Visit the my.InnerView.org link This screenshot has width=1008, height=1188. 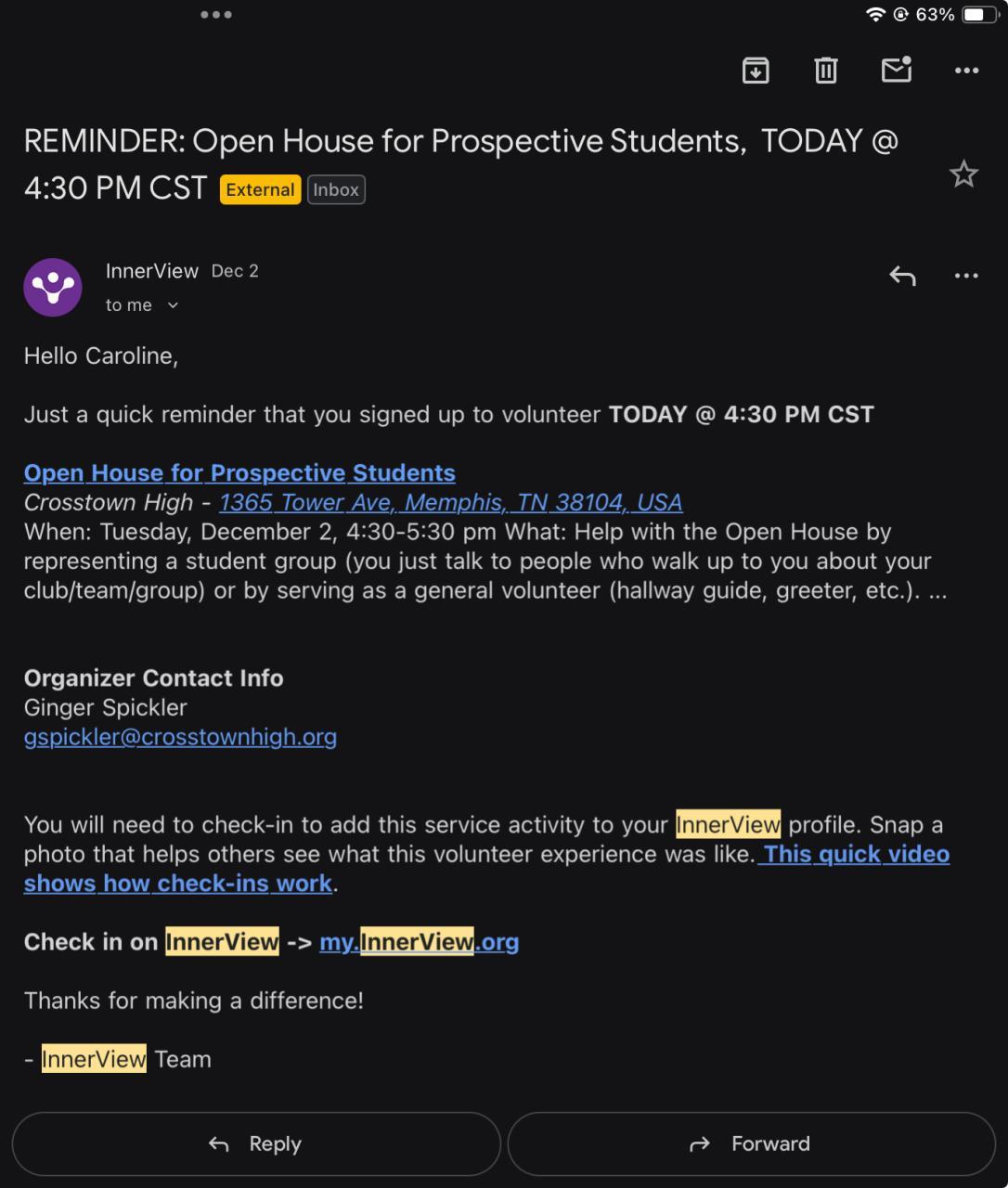point(419,942)
